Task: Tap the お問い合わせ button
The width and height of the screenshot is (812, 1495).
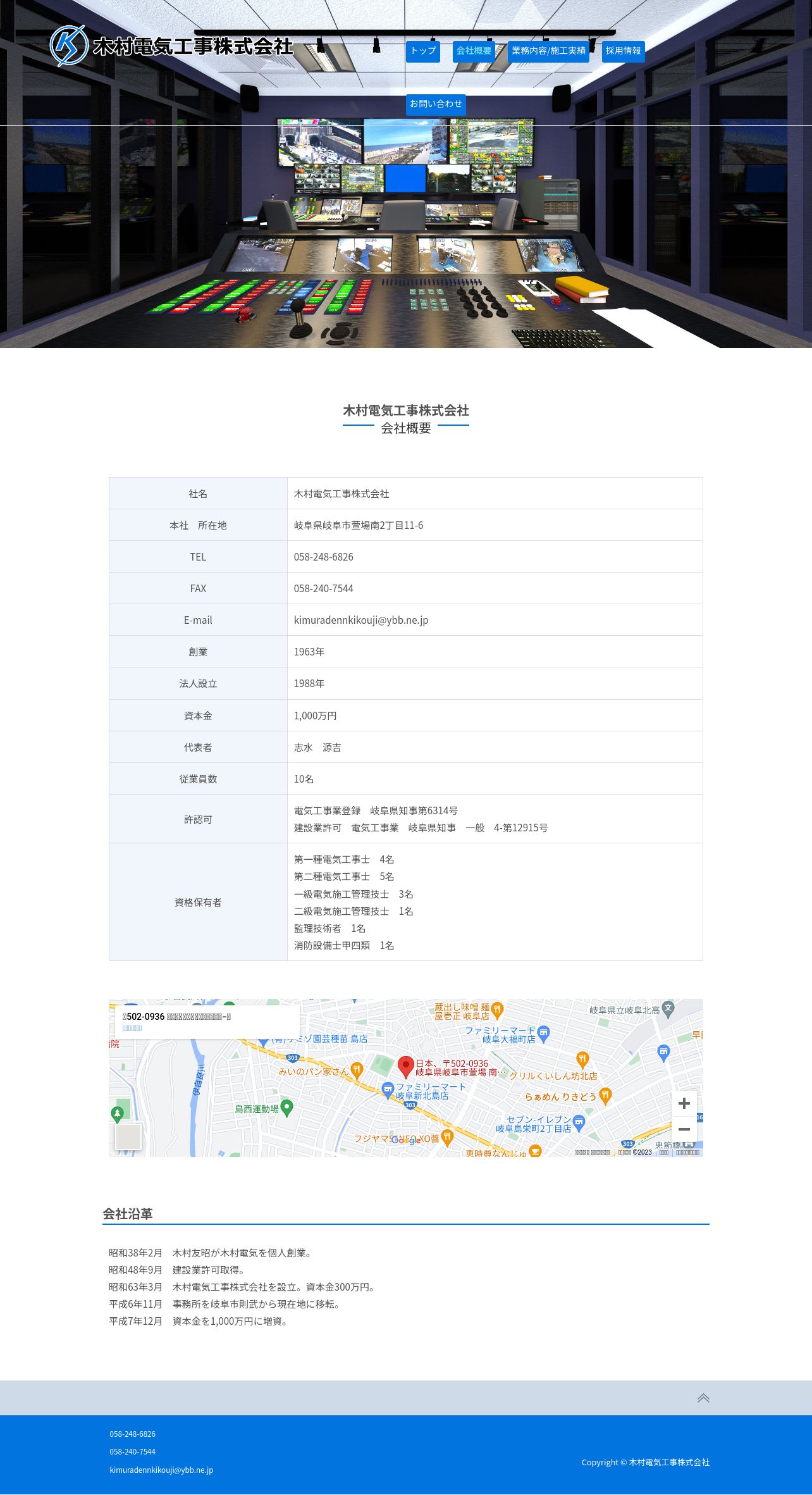Action: (x=436, y=104)
